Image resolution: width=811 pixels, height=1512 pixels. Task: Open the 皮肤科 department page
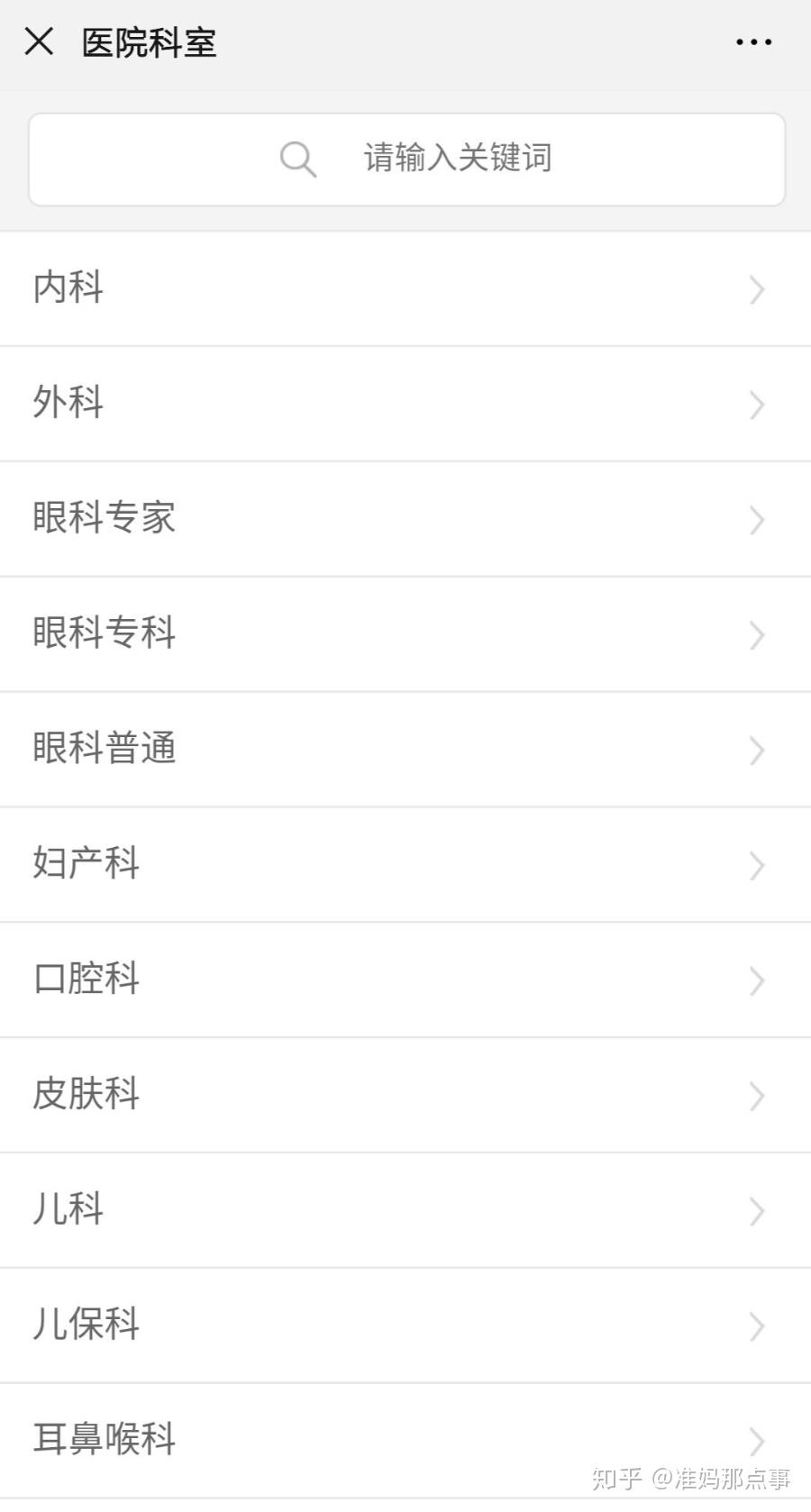405,1095
